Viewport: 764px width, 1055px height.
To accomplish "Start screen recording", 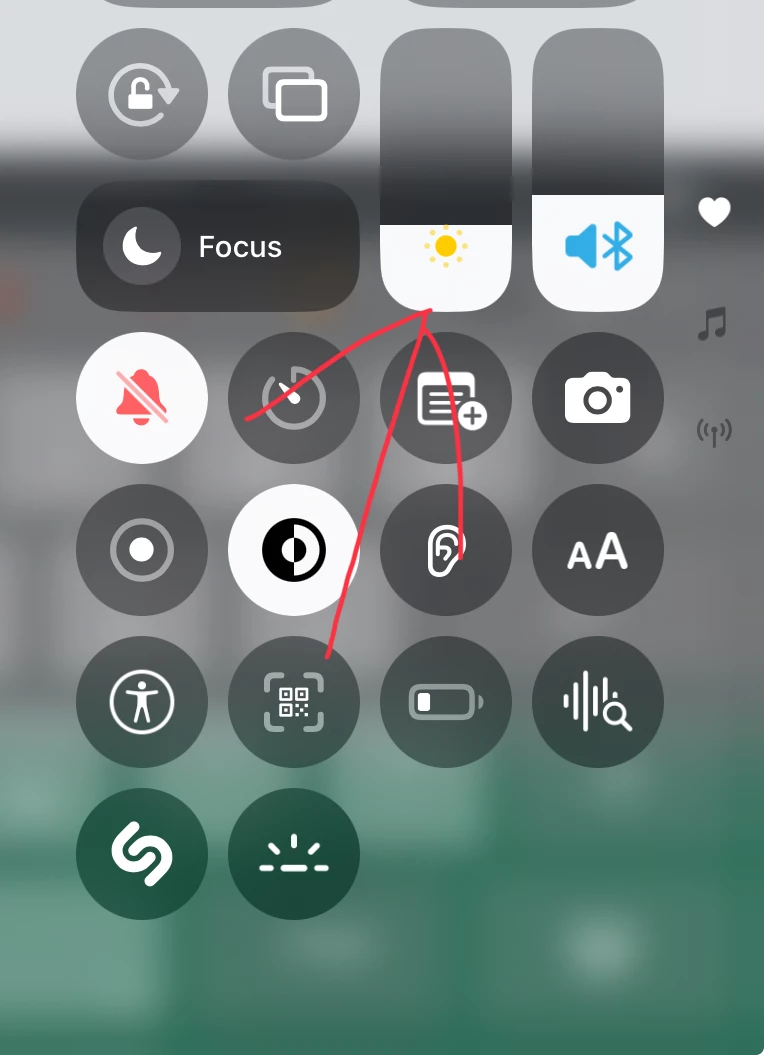I will pos(142,550).
